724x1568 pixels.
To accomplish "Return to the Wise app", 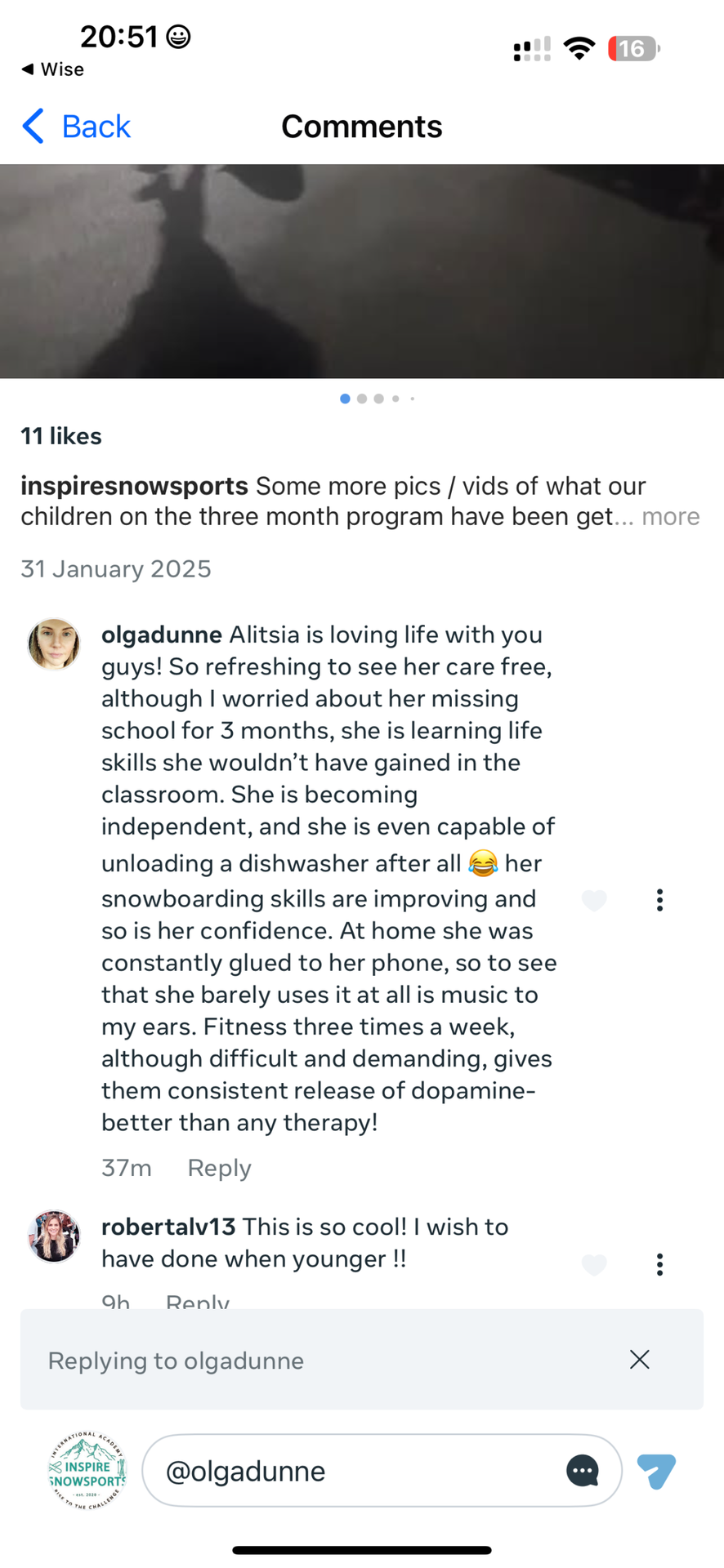I will click(53, 69).
